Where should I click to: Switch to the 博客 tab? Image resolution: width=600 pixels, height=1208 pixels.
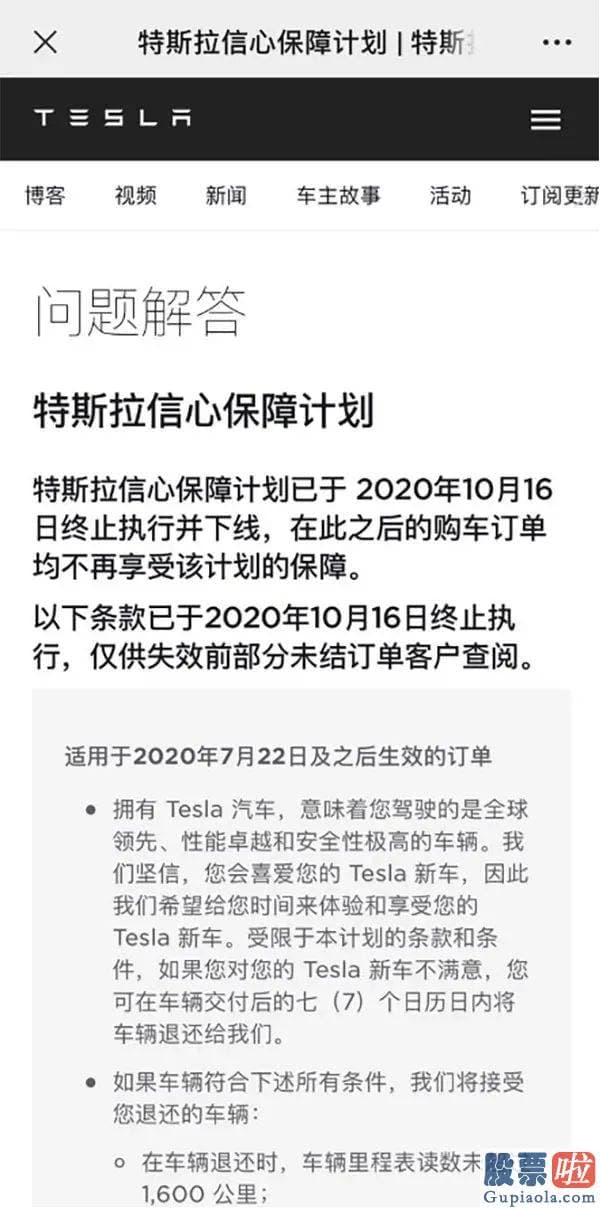click(x=45, y=195)
